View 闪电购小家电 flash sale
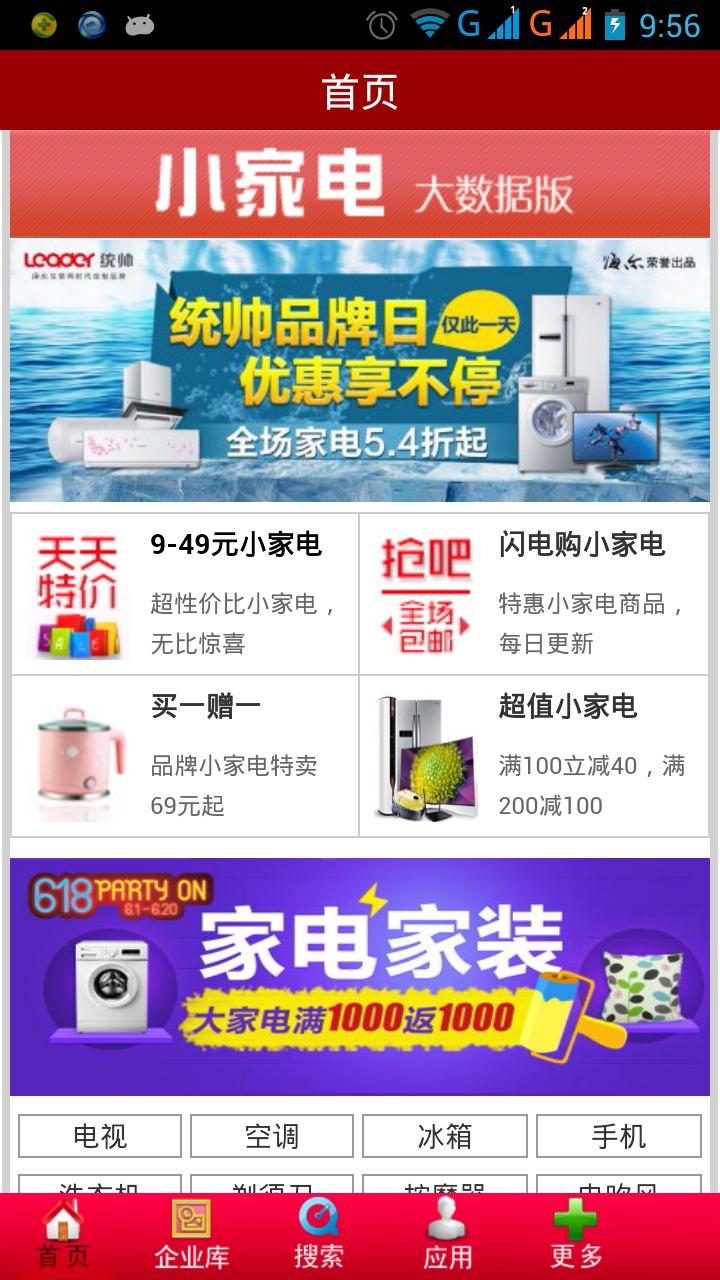Image resolution: width=720 pixels, height=1280 pixels. 534,594
